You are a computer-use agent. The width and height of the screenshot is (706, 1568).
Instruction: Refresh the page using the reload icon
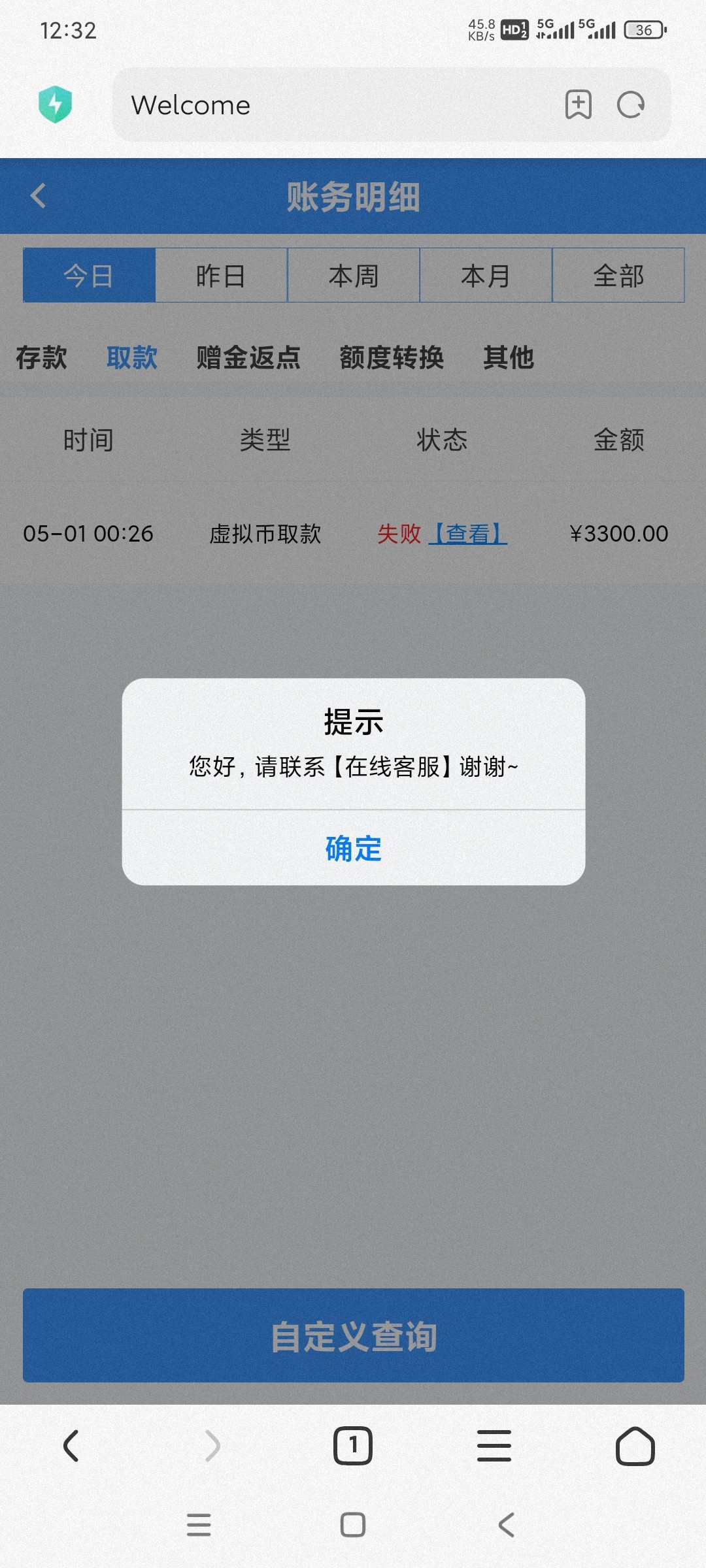pyautogui.click(x=629, y=105)
